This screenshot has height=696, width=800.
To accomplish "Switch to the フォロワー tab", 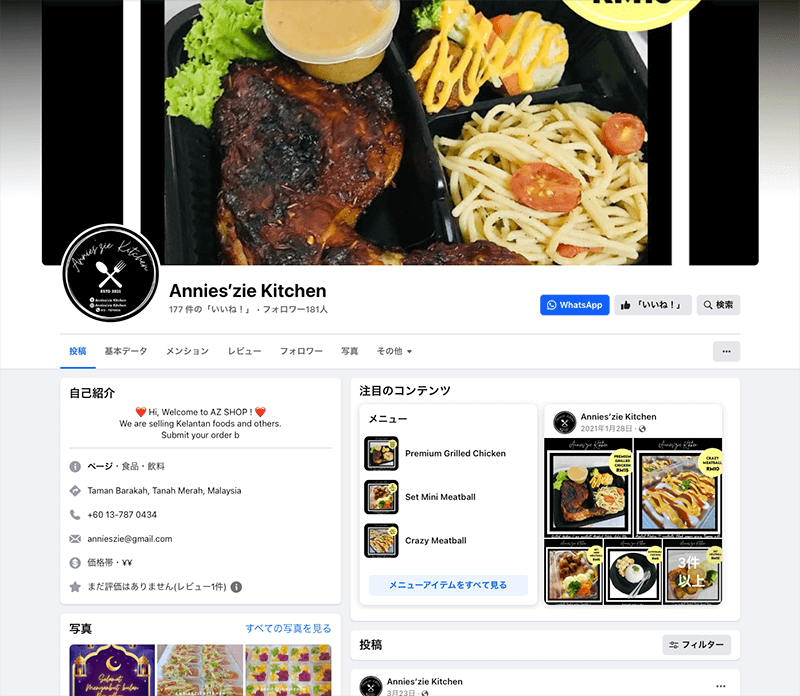I will pyautogui.click(x=301, y=351).
